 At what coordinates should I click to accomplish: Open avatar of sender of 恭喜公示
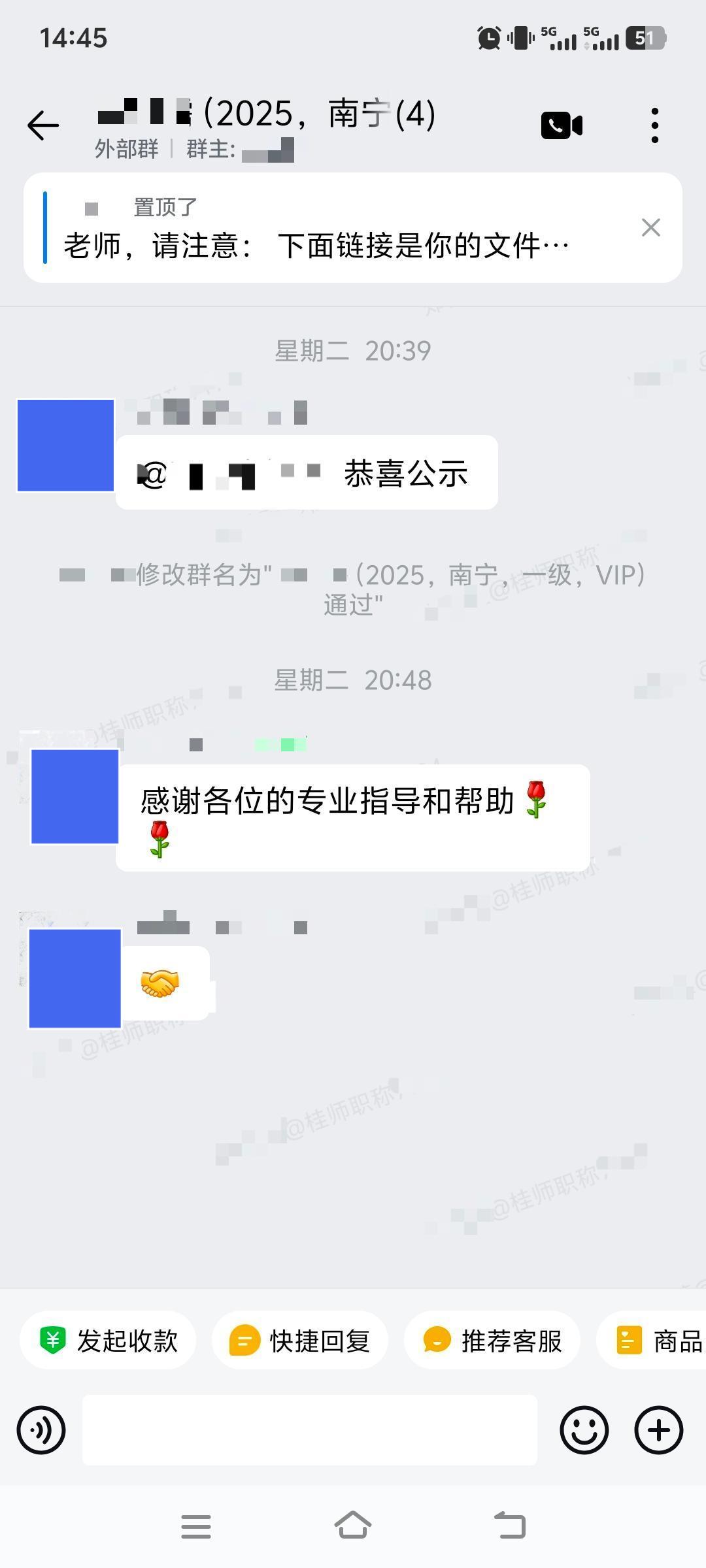click(65, 445)
